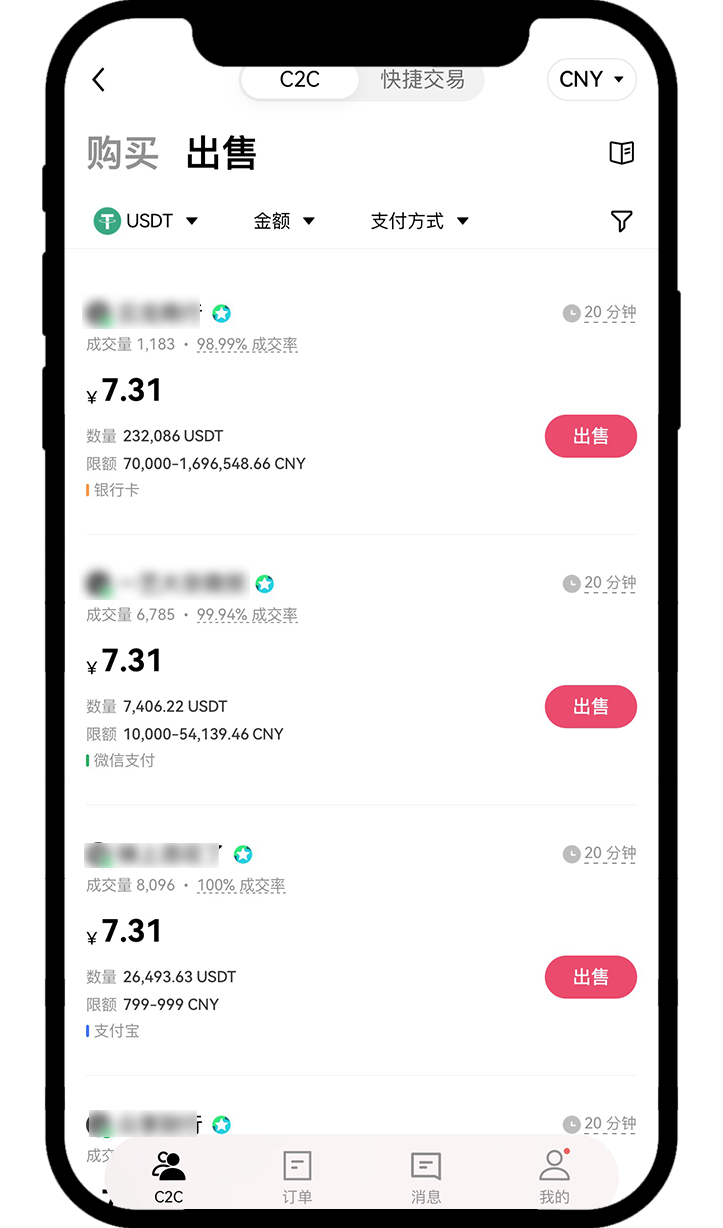723x1228 pixels.
Task: View the 99.94% 成交率 details
Action: (x=247, y=615)
